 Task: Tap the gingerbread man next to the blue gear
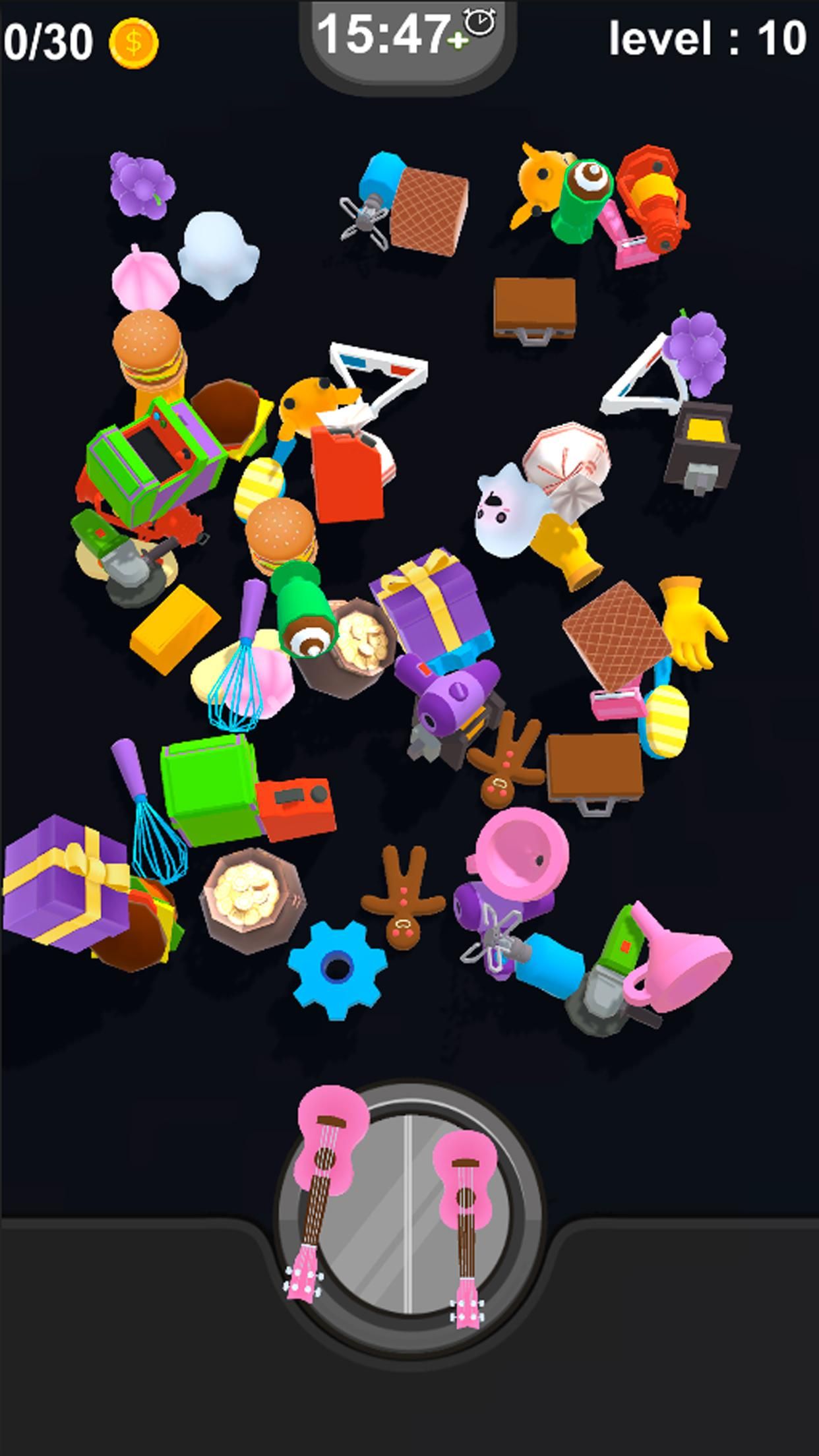403,898
